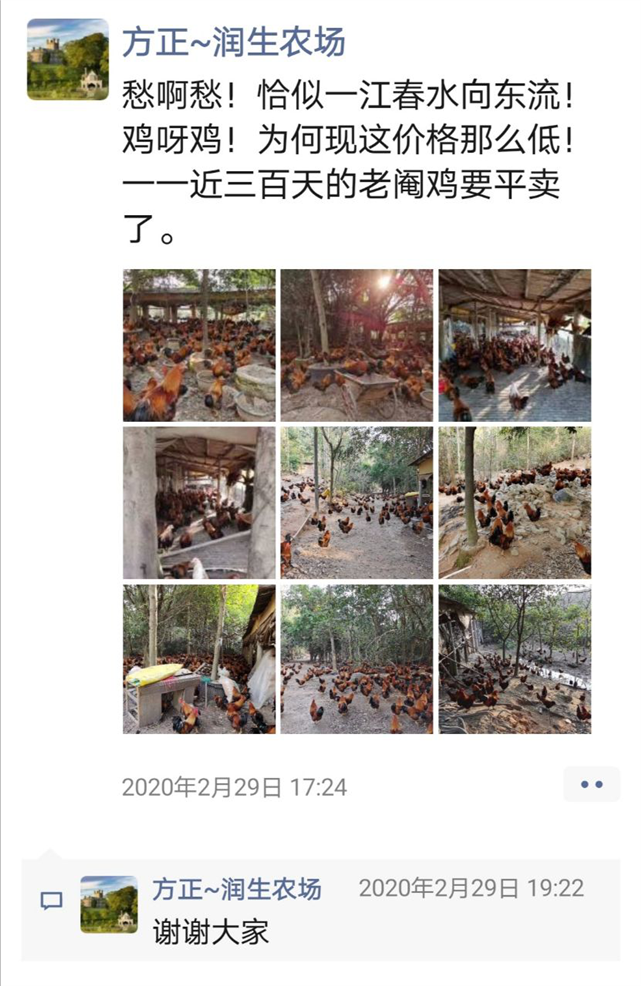Open seventh photo with yellow sack
Viewport: 641px width, 986px height.
(x=199, y=660)
